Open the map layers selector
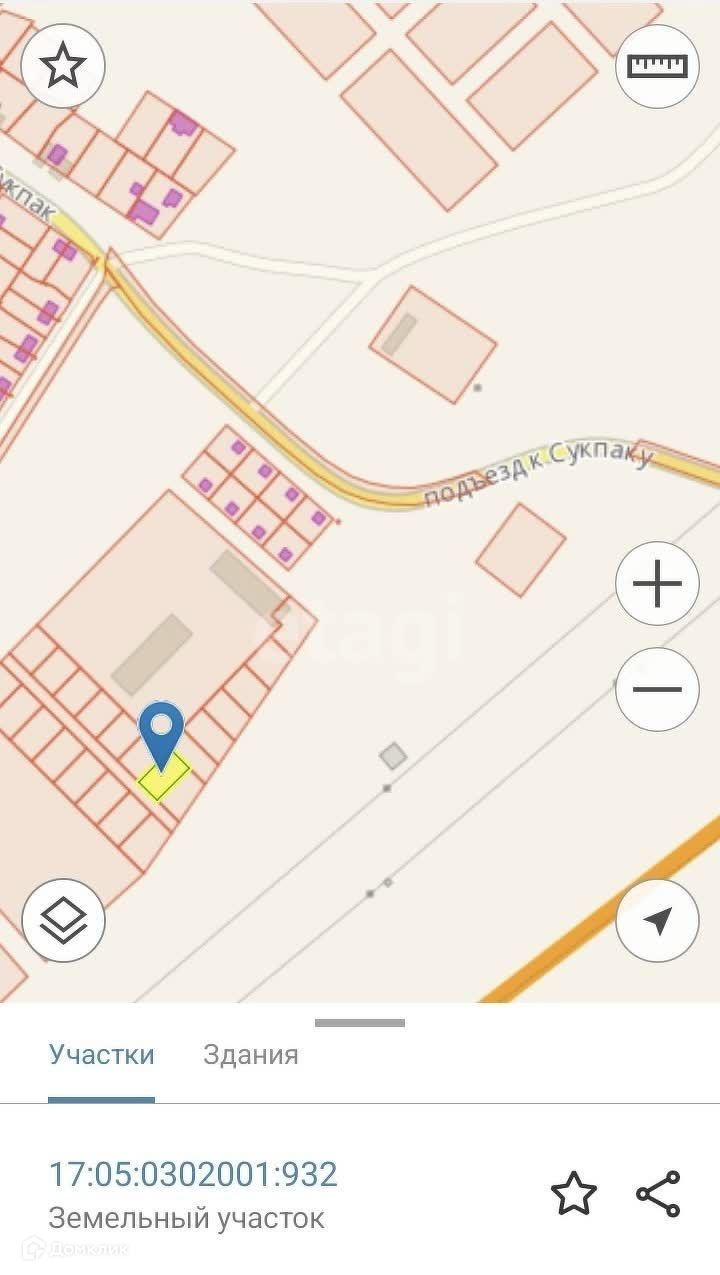Image resolution: width=720 pixels, height=1275 pixels. pos(63,920)
